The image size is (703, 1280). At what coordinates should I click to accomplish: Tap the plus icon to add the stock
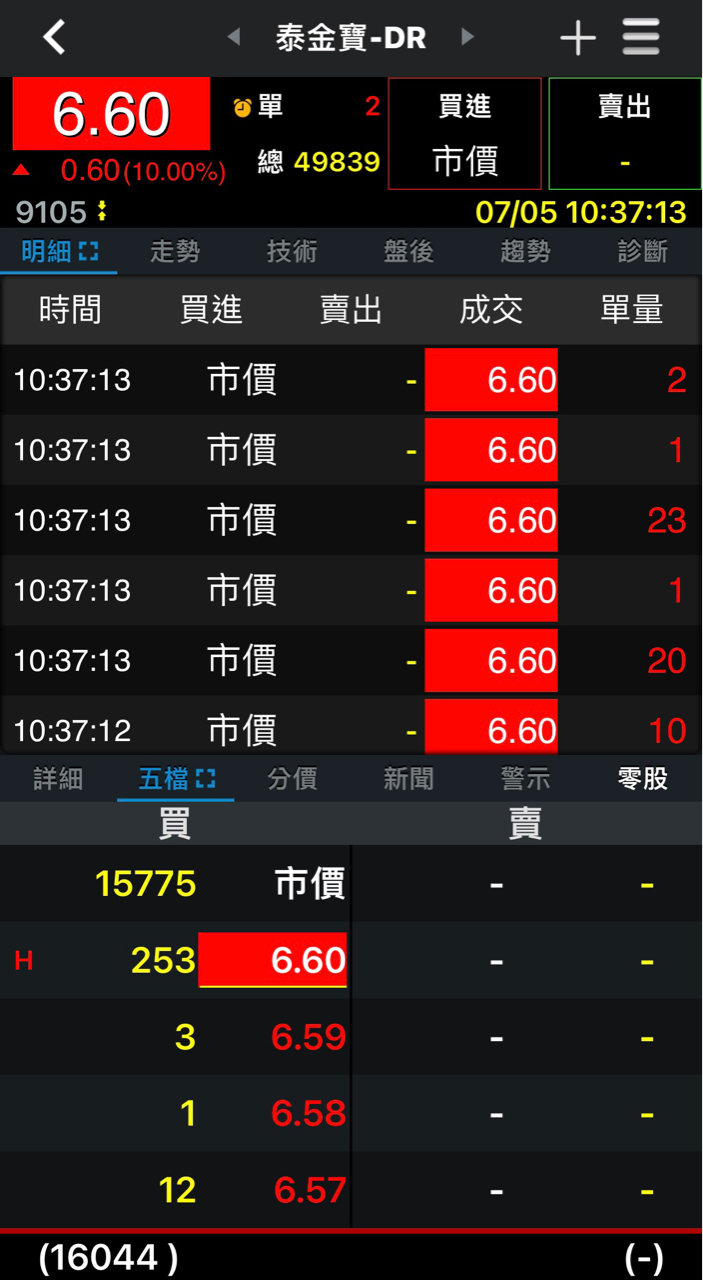pos(577,38)
